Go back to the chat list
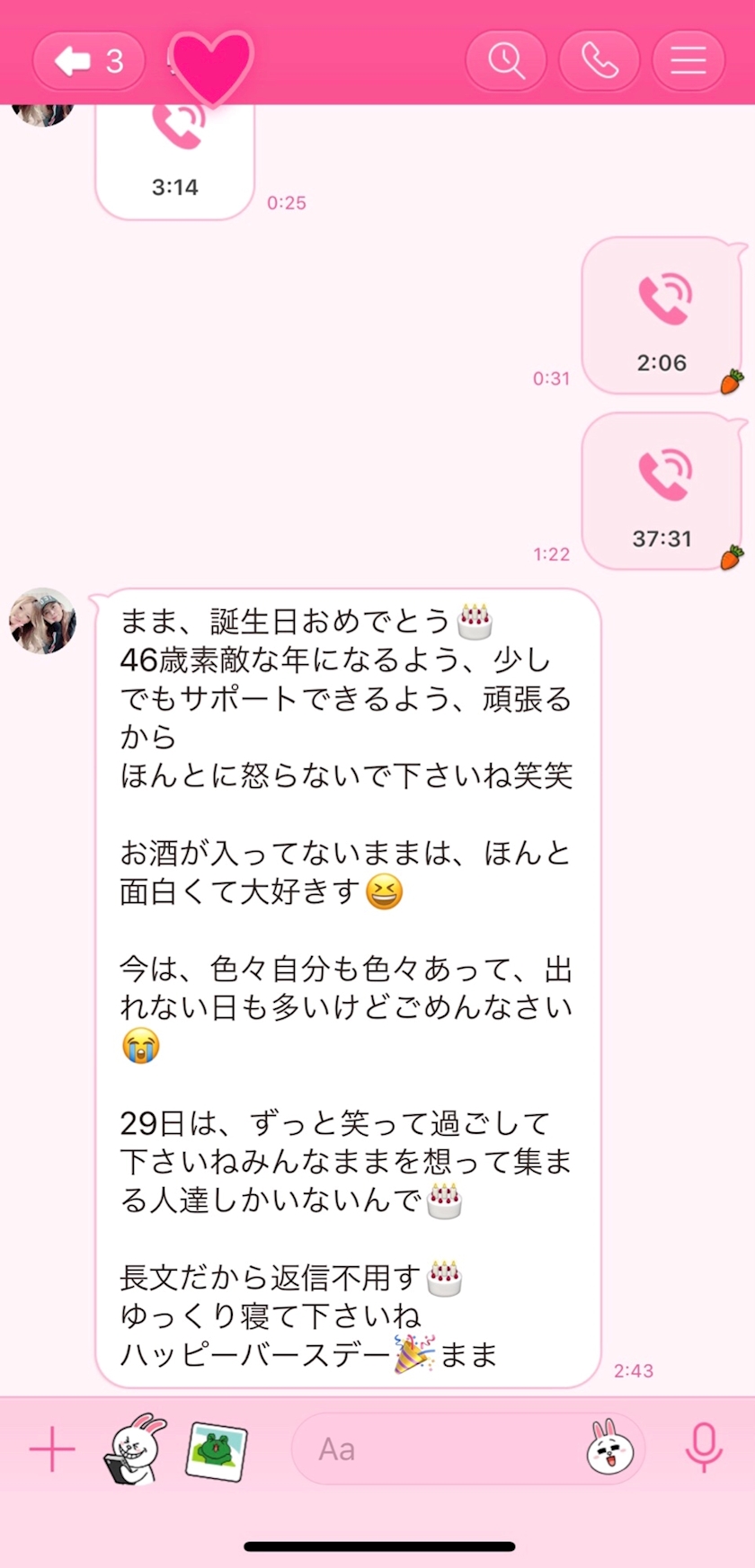The width and height of the screenshot is (755, 1568). (88, 61)
